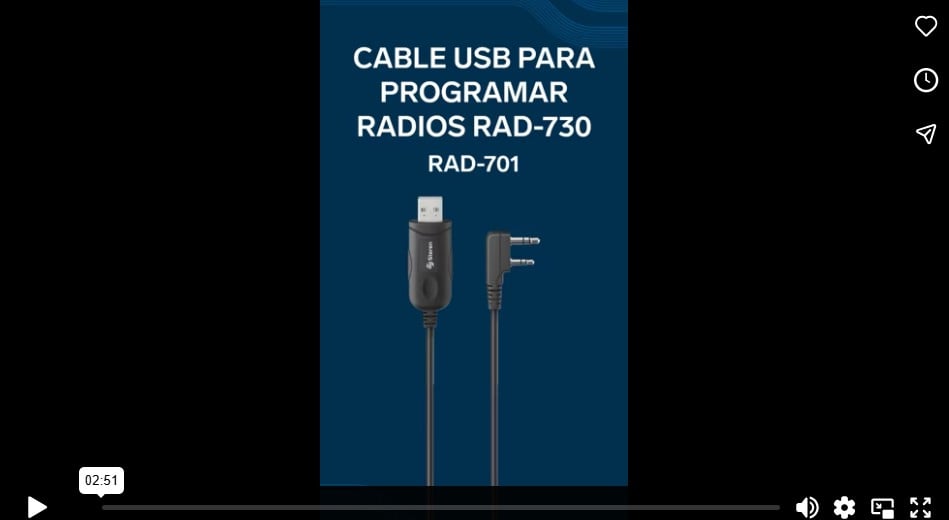Mute the volume

point(806,507)
